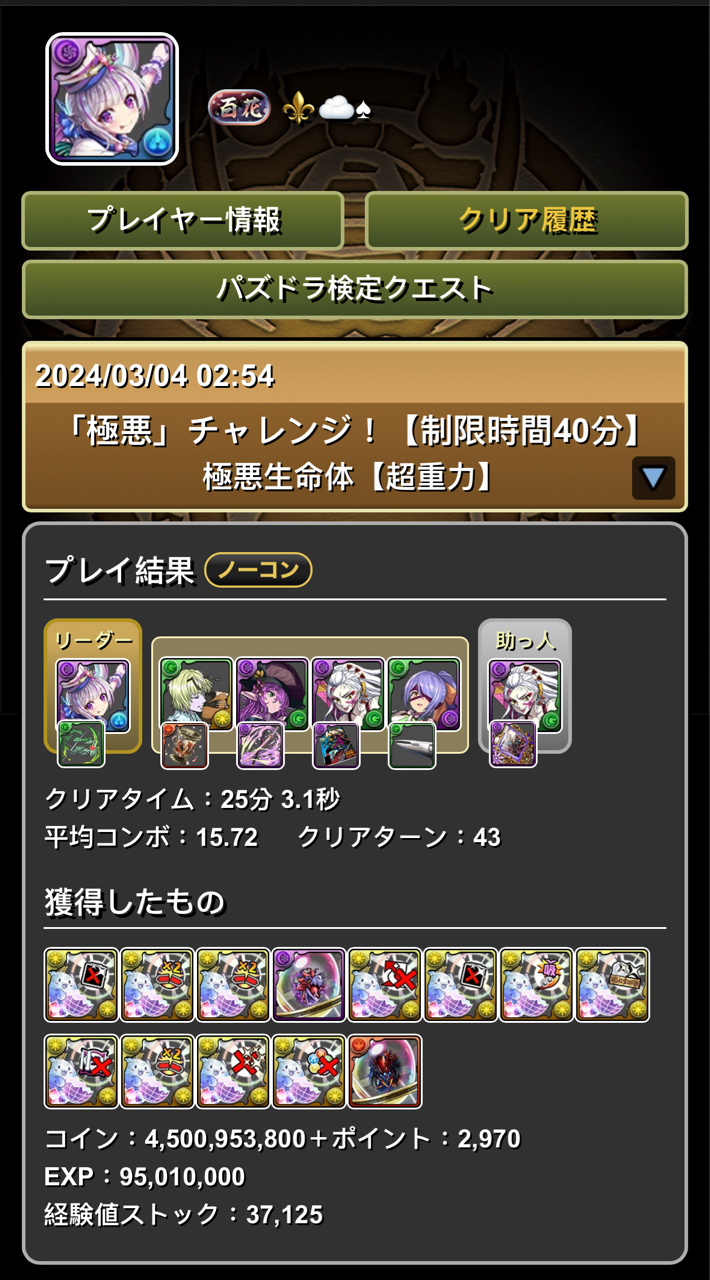This screenshot has width=710, height=1280.
Task: Open the プレイヤー情報 tab
Action: (183, 221)
